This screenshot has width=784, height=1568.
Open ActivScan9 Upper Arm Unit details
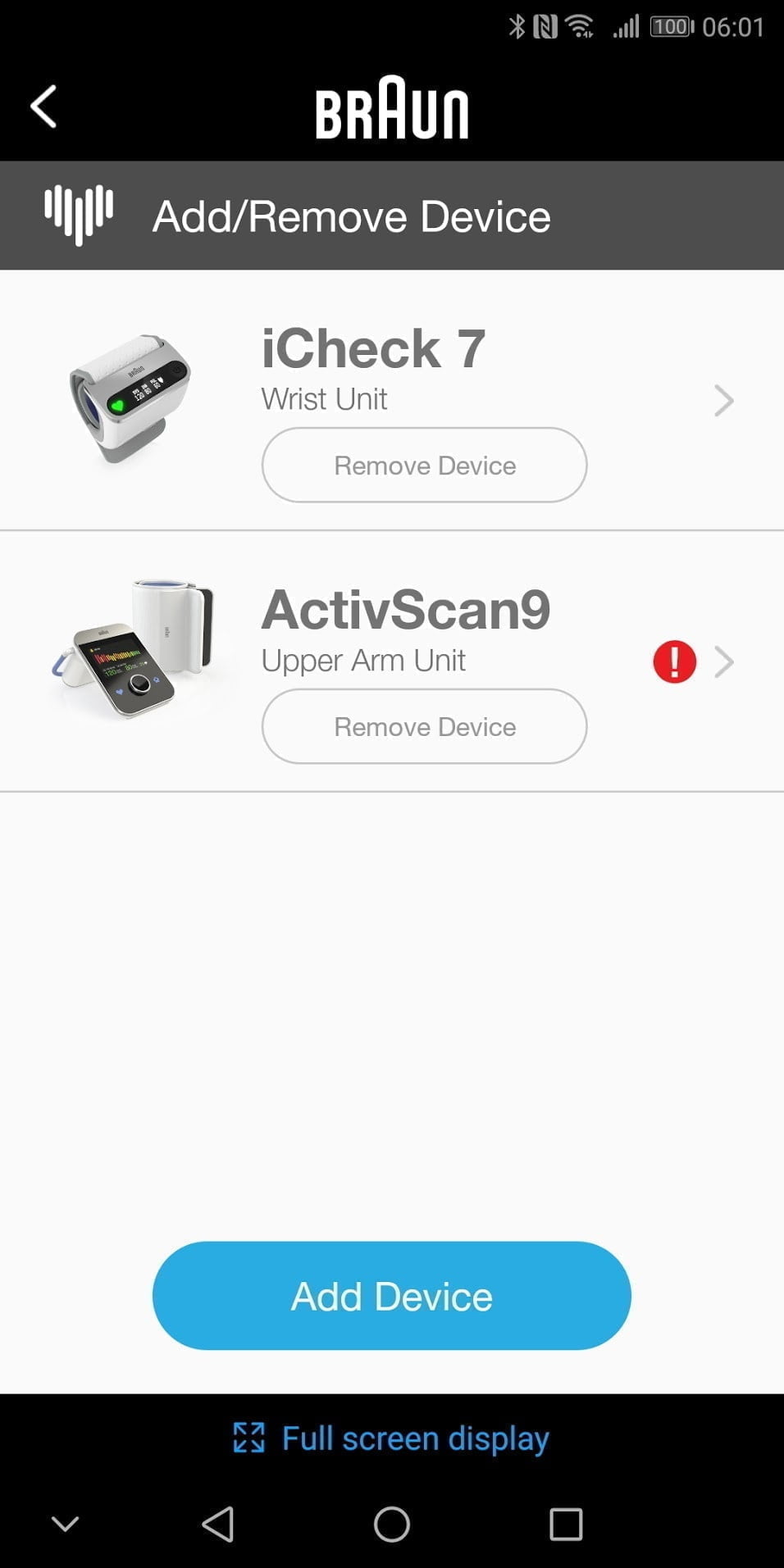pos(722,662)
